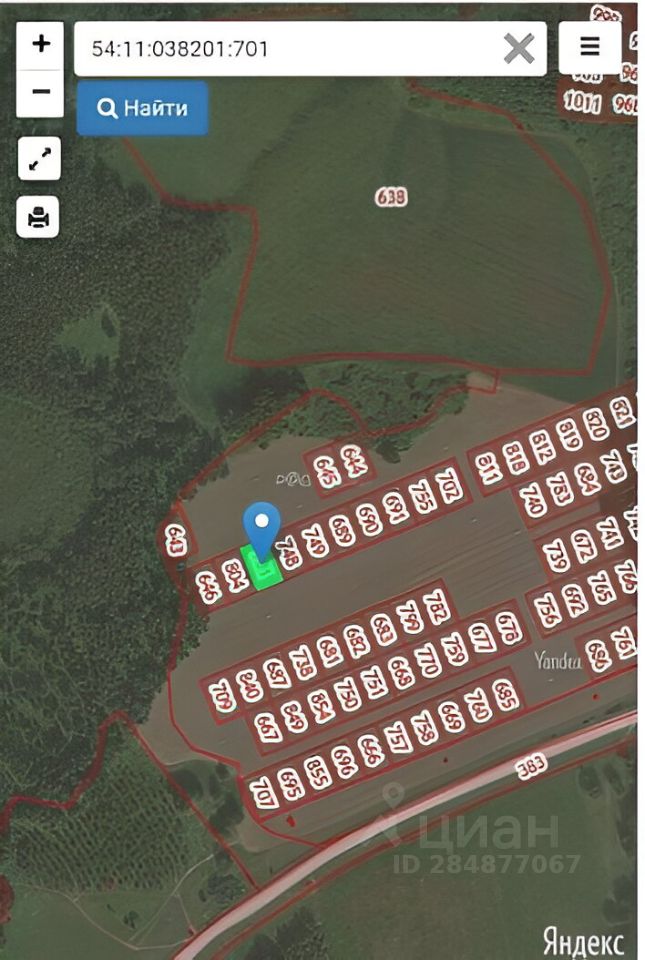The image size is (645, 960).
Task: Zoom in on the map
Action: coord(41,44)
